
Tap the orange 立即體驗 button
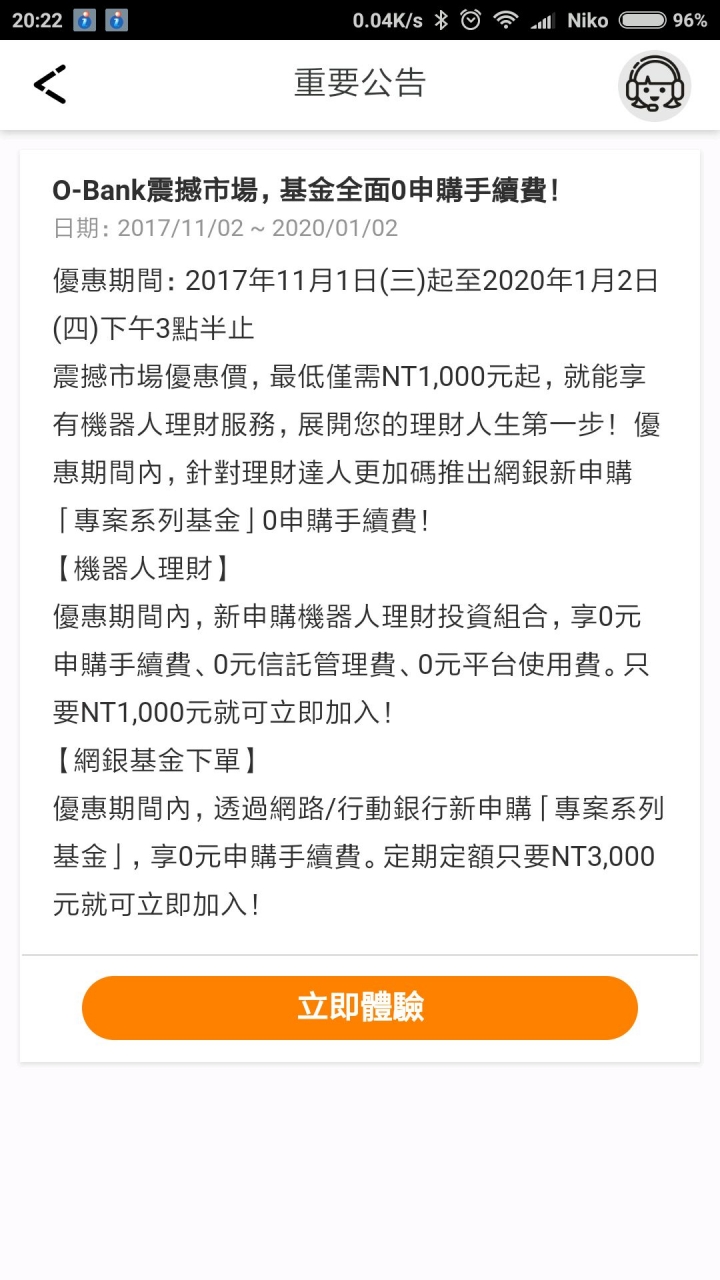pyautogui.click(x=360, y=1007)
